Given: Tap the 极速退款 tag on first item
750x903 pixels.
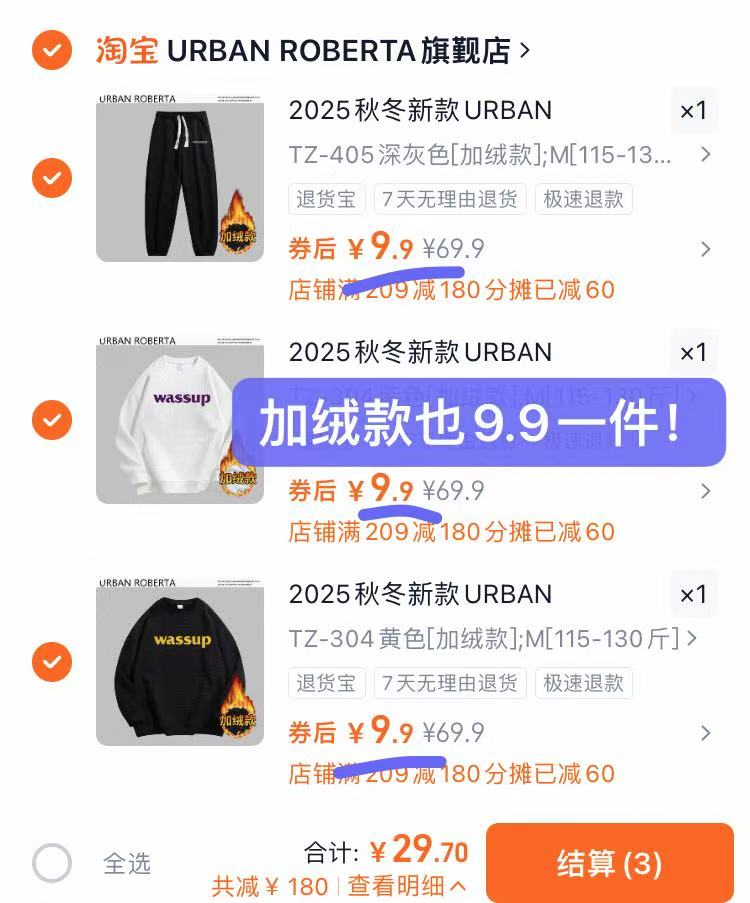Looking at the screenshot, I should click(584, 199).
